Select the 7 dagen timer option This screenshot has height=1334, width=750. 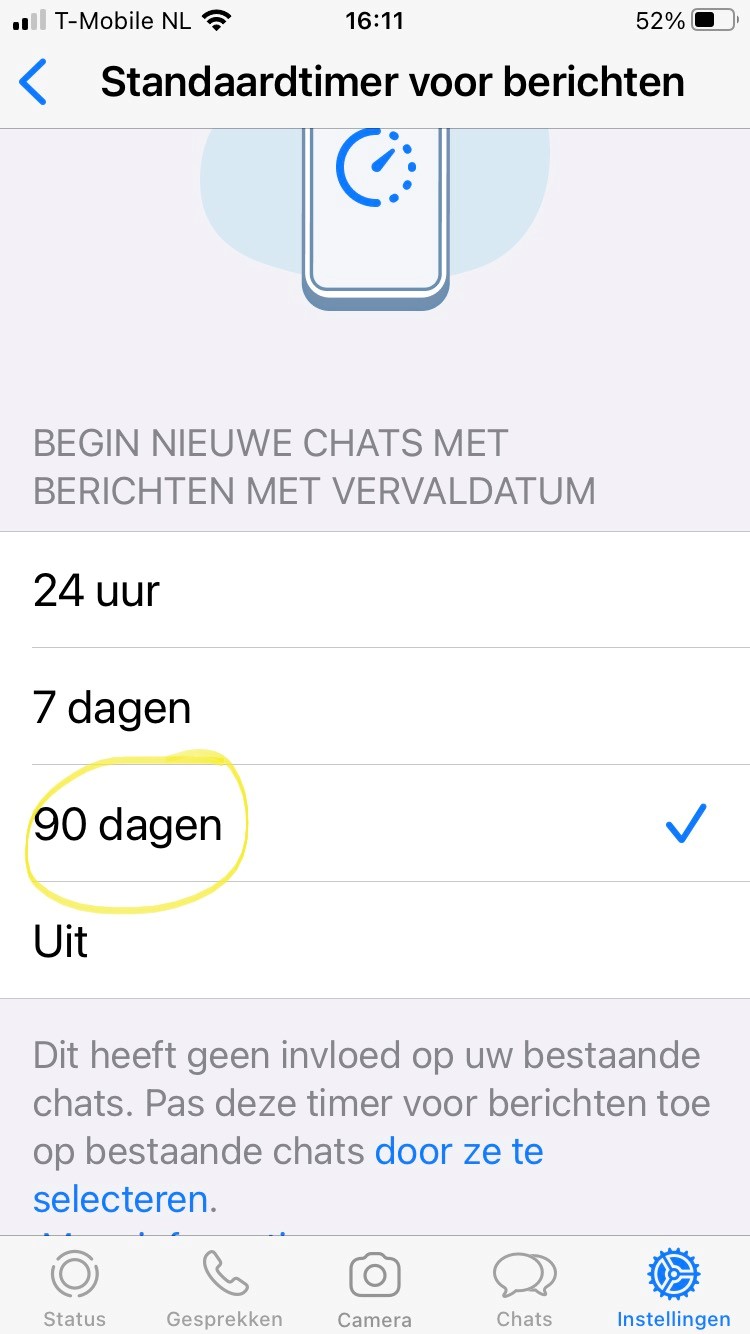110,707
